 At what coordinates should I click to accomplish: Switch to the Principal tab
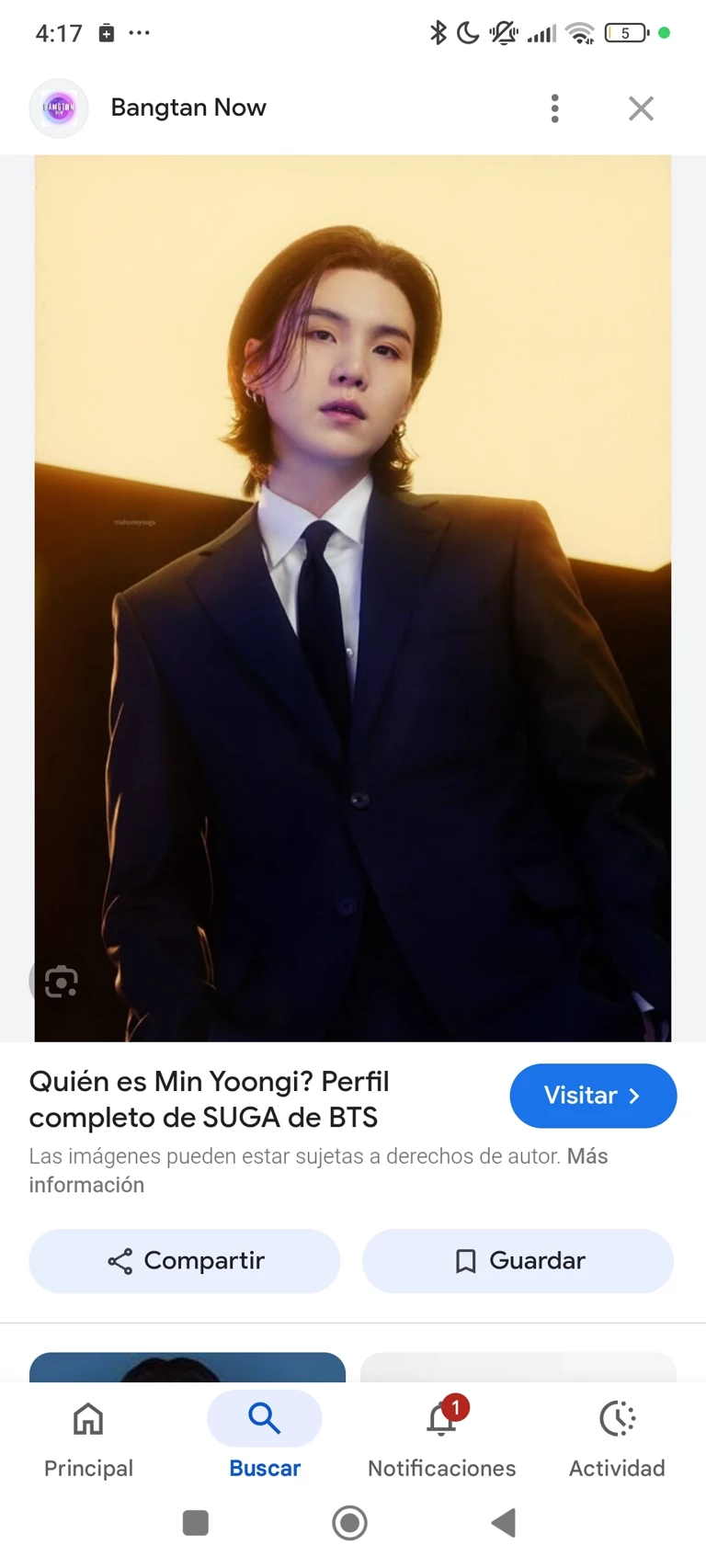coord(88,1437)
